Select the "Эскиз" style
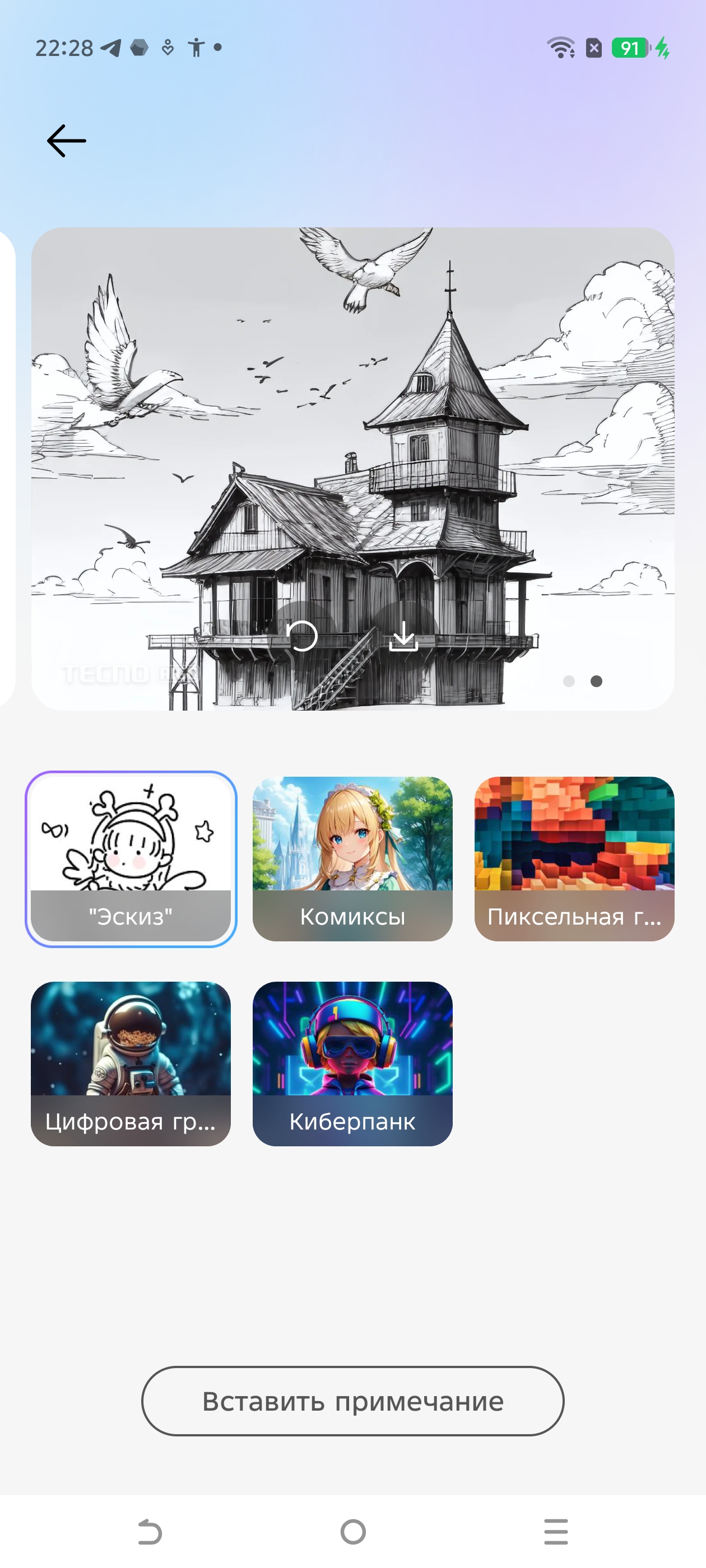The height and width of the screenshot is (1568, 706). [x=131, y=859]
